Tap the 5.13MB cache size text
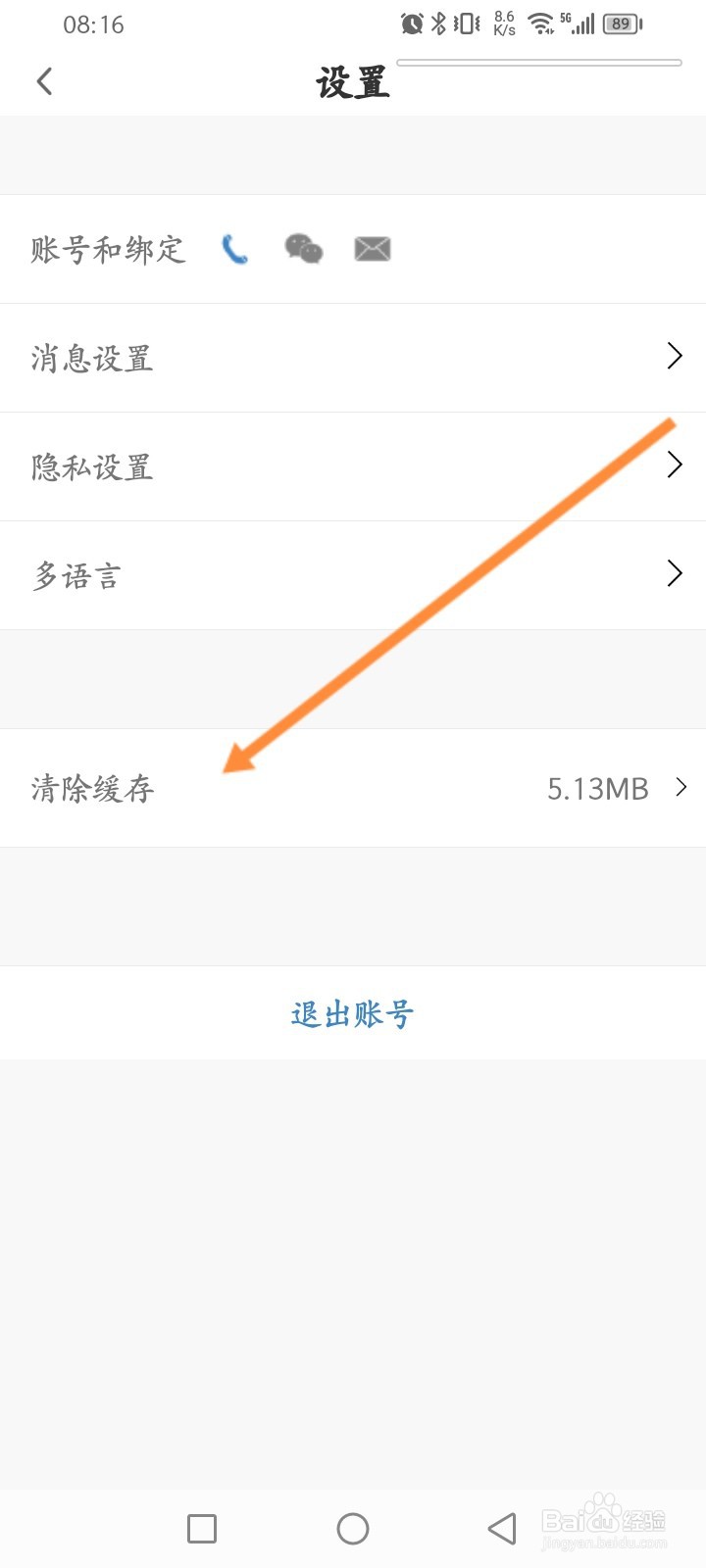 tap(598, 788)
